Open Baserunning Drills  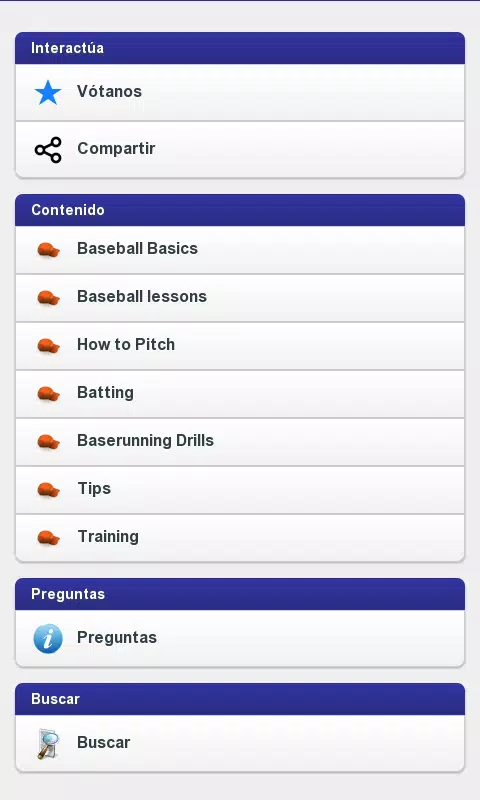[x=240, y=441]
